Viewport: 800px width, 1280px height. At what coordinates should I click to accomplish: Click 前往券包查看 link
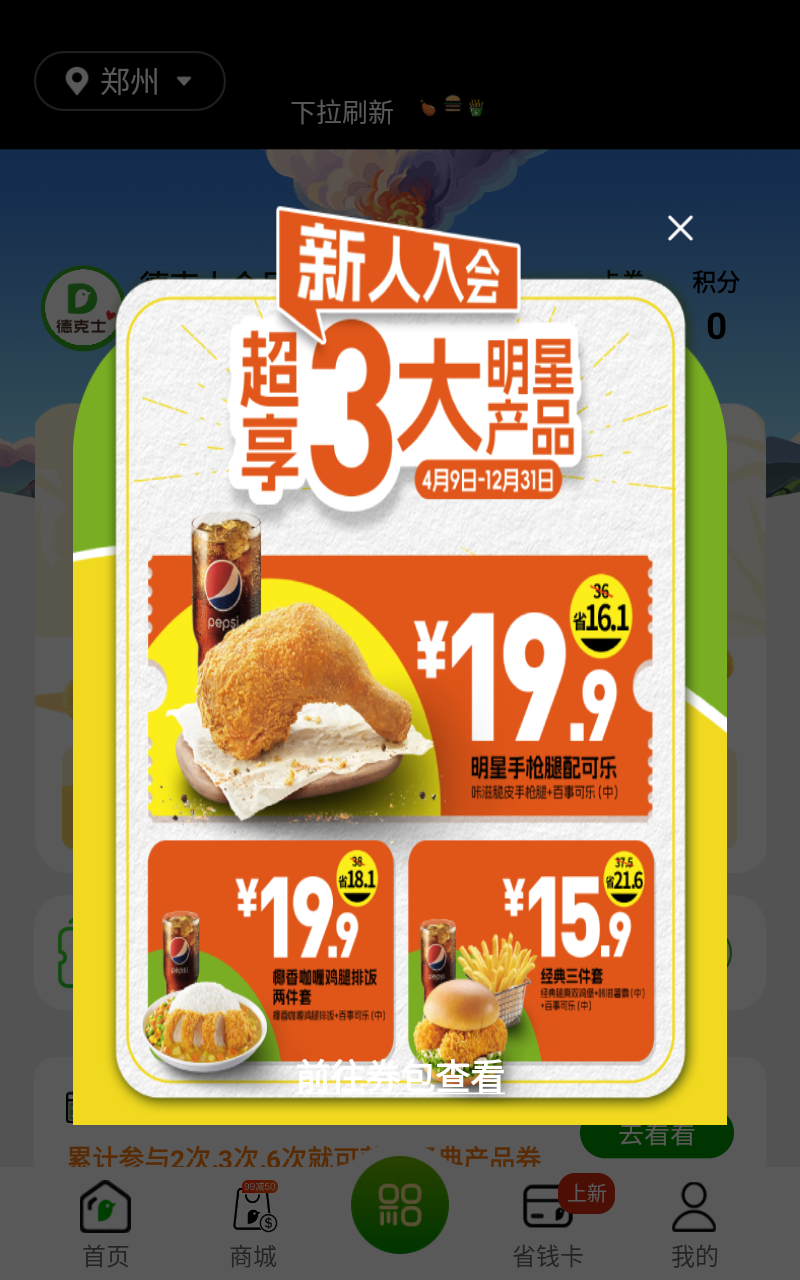coord(399,1078)
